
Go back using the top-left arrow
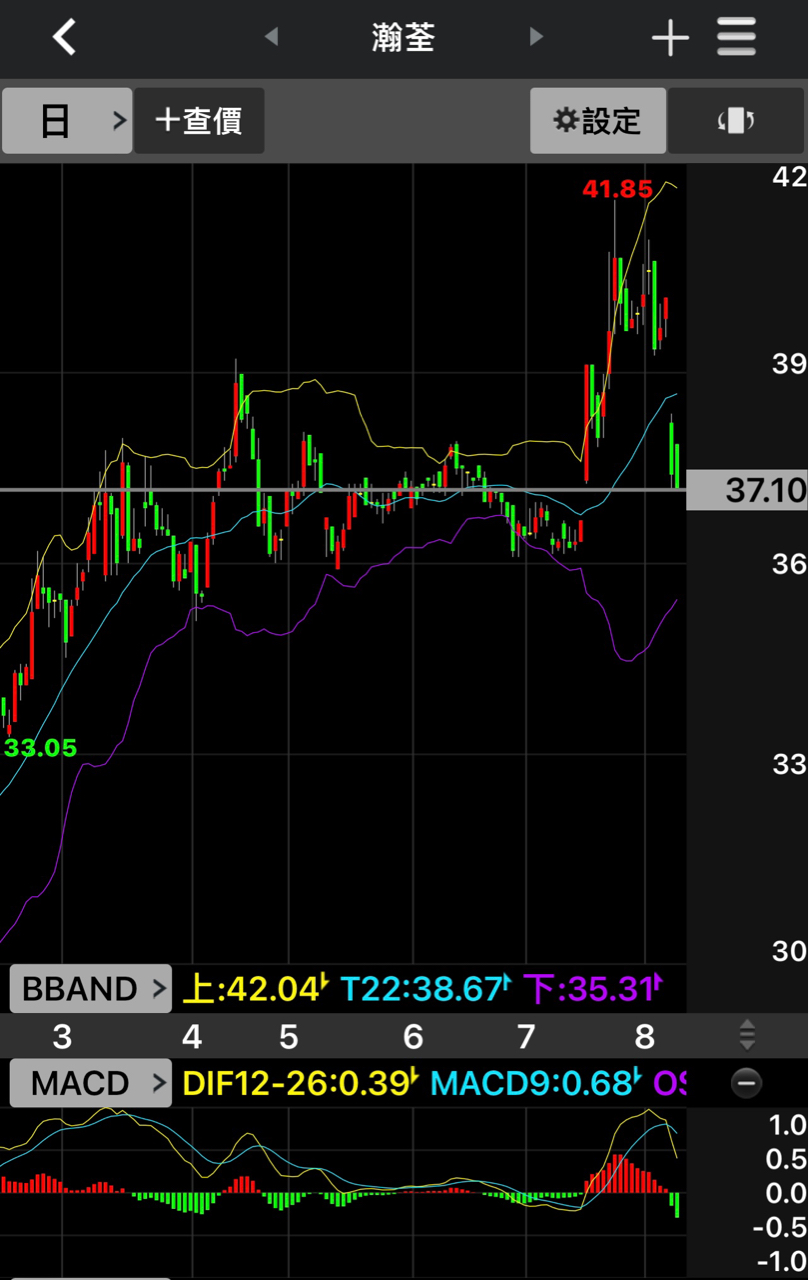pyautogui.click(x=64, y=38)
